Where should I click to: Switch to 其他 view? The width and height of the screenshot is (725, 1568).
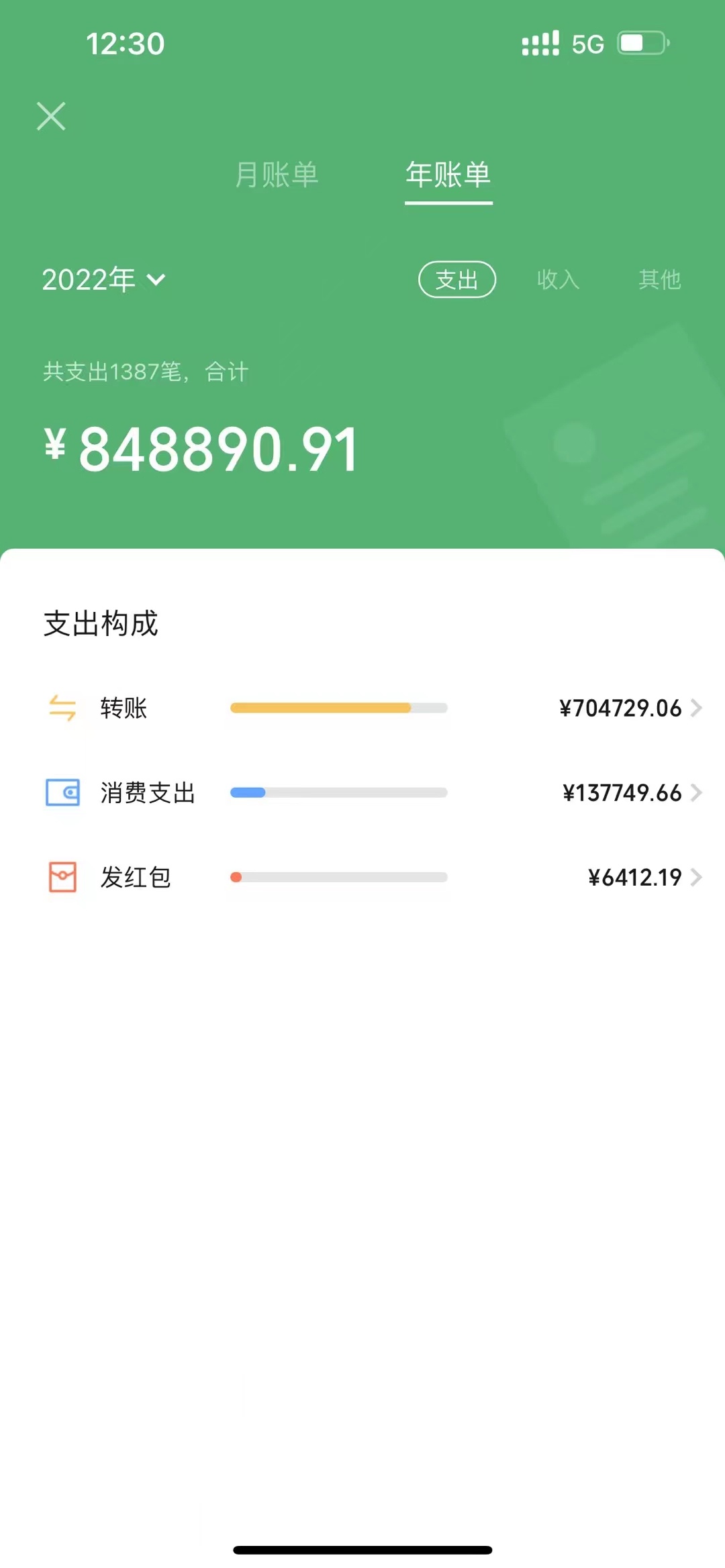pos(660,279)
